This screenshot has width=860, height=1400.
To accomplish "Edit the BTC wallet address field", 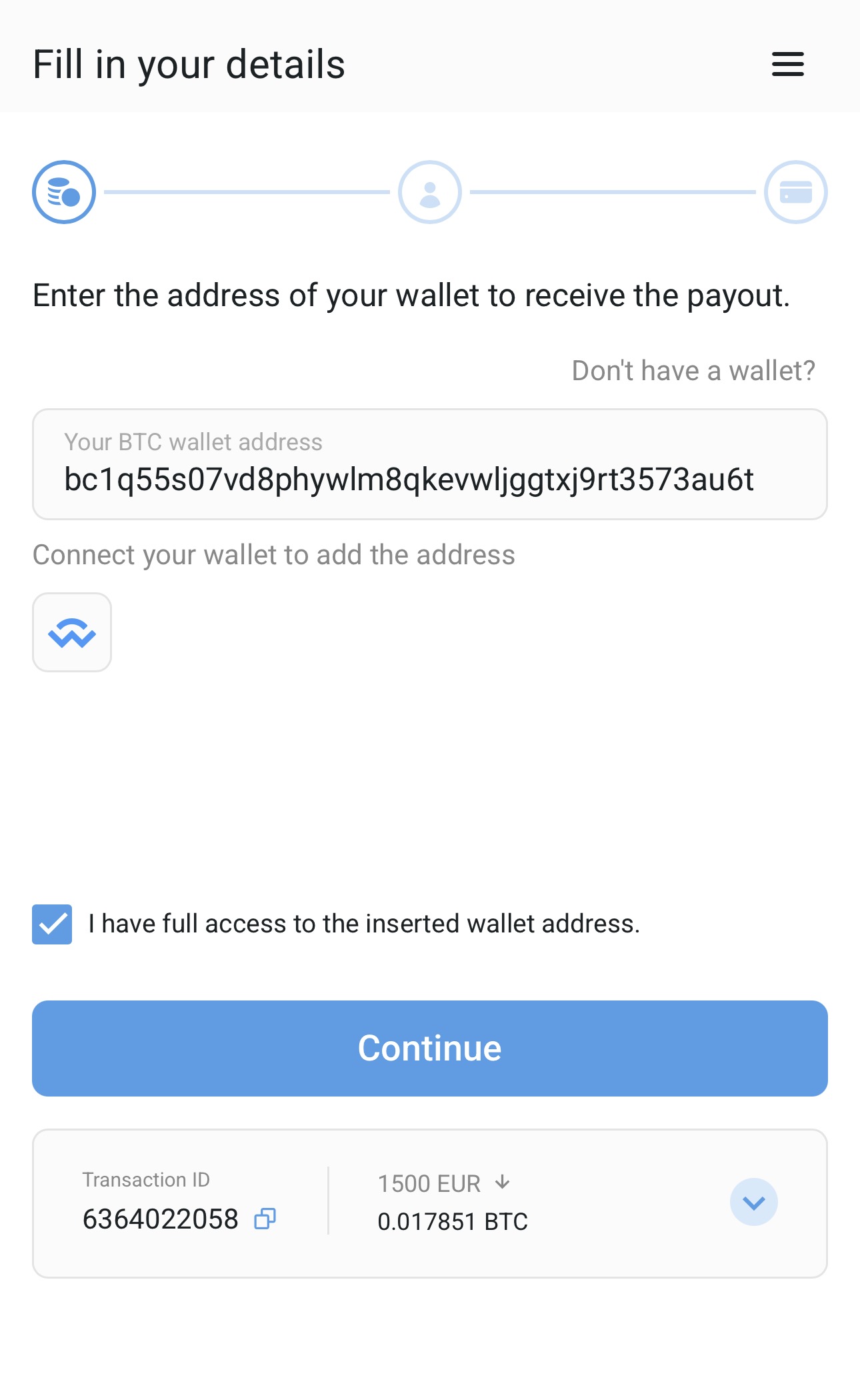I will click(429, 478).
